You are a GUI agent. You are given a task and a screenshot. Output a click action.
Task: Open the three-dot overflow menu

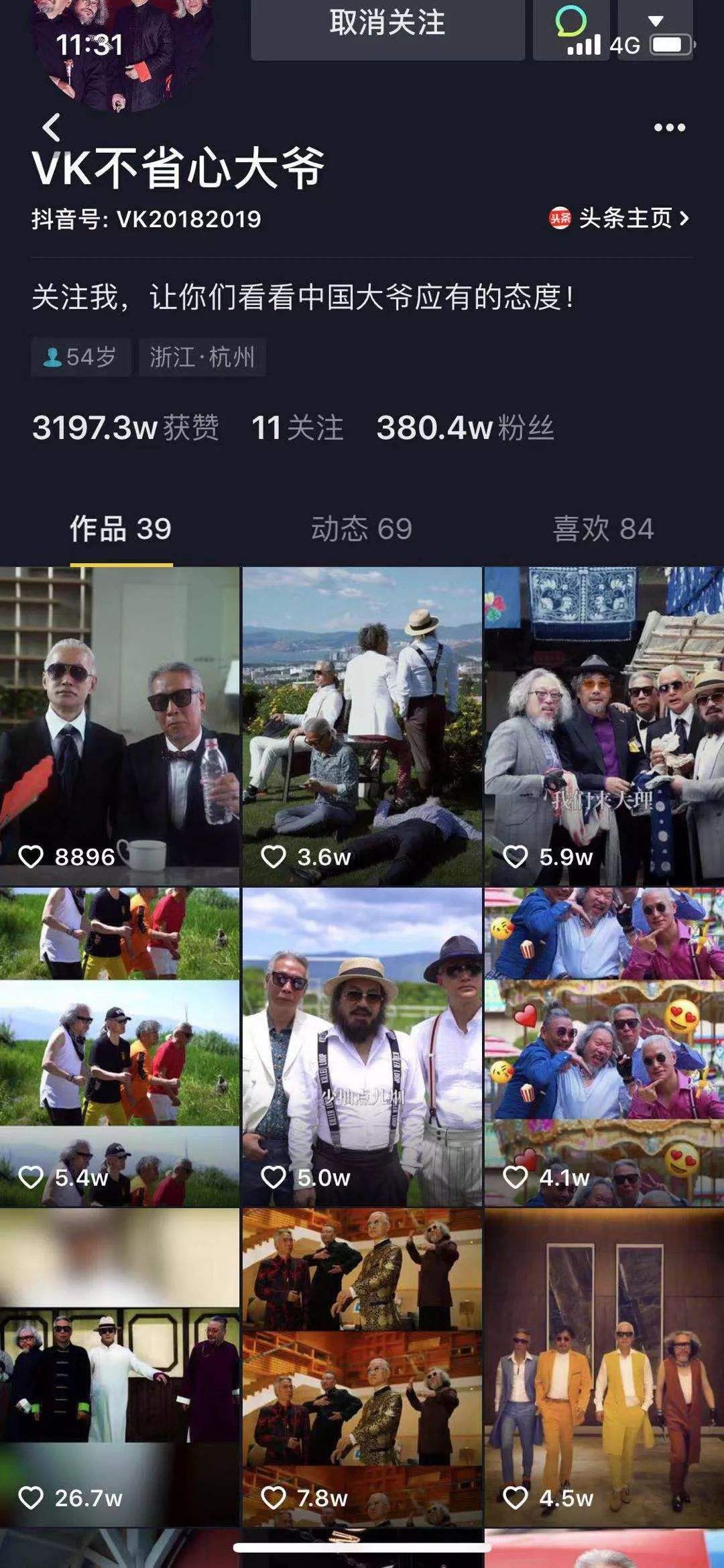669,127
